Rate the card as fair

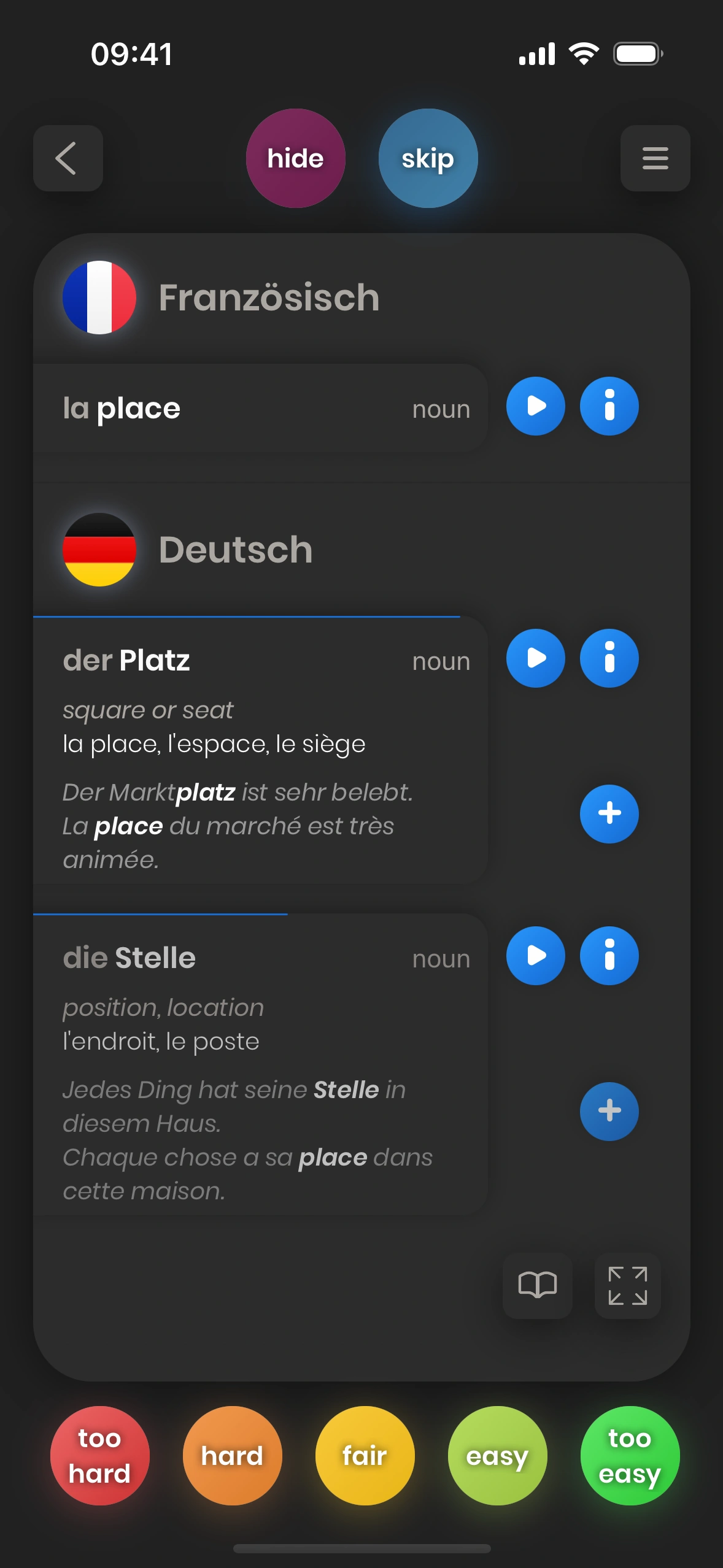(x=365, y=1455)
